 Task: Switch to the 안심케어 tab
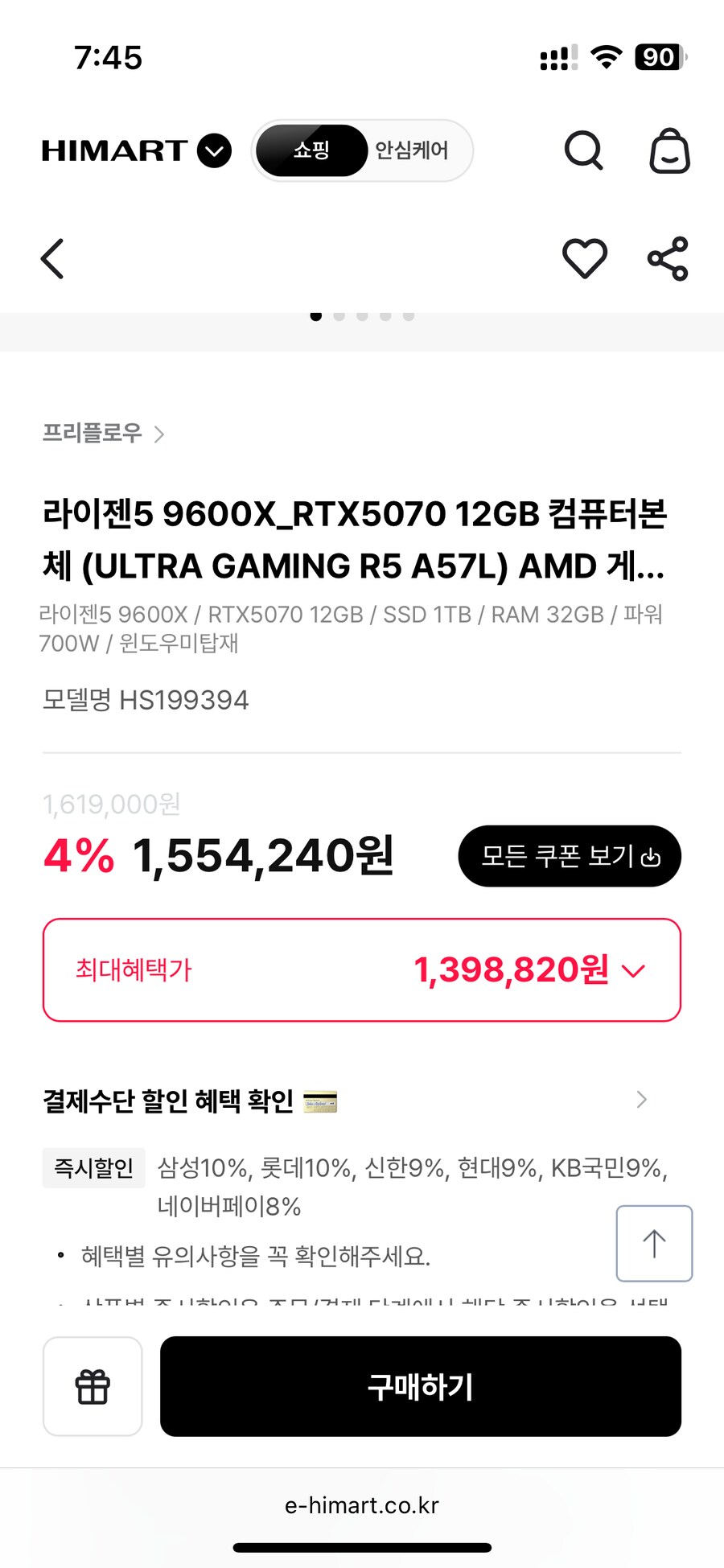(411, 150)
